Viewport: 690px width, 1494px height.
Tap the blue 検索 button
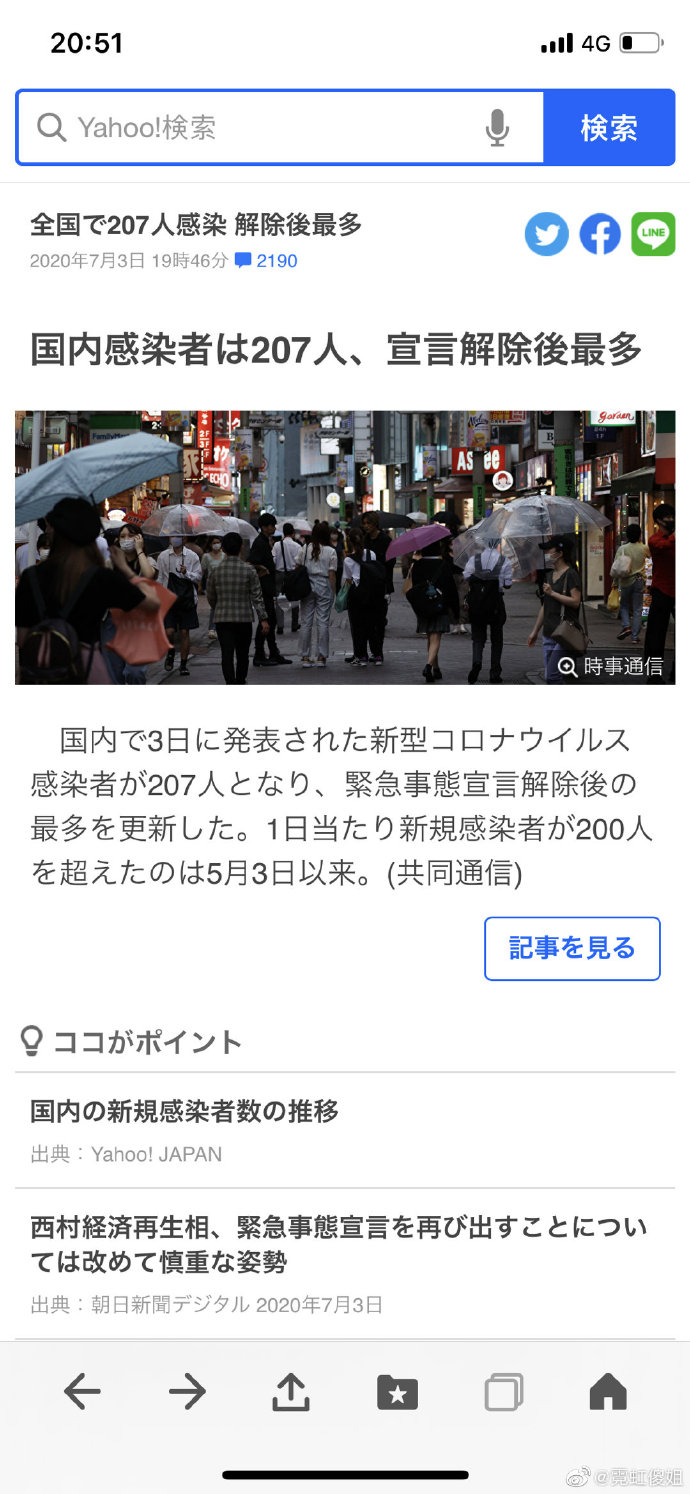pos(609,128)
